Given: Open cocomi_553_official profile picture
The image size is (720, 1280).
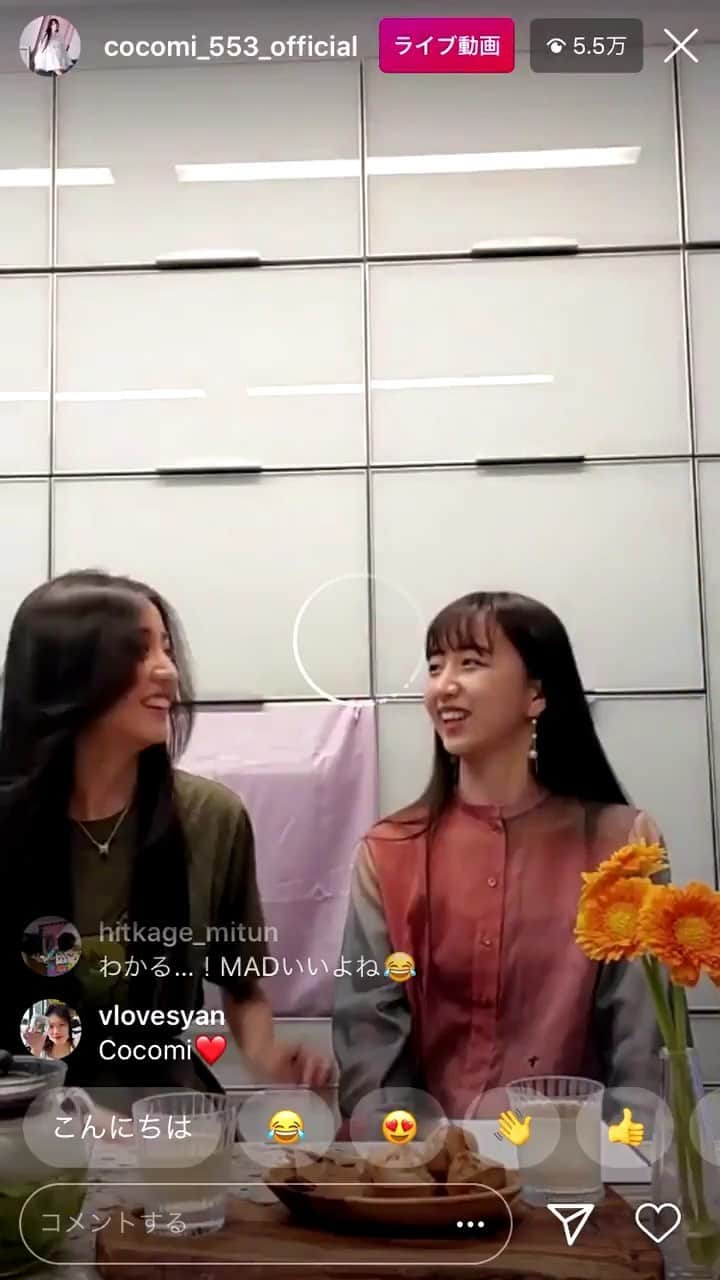Looking at the screenshot, I should [49, 46].
